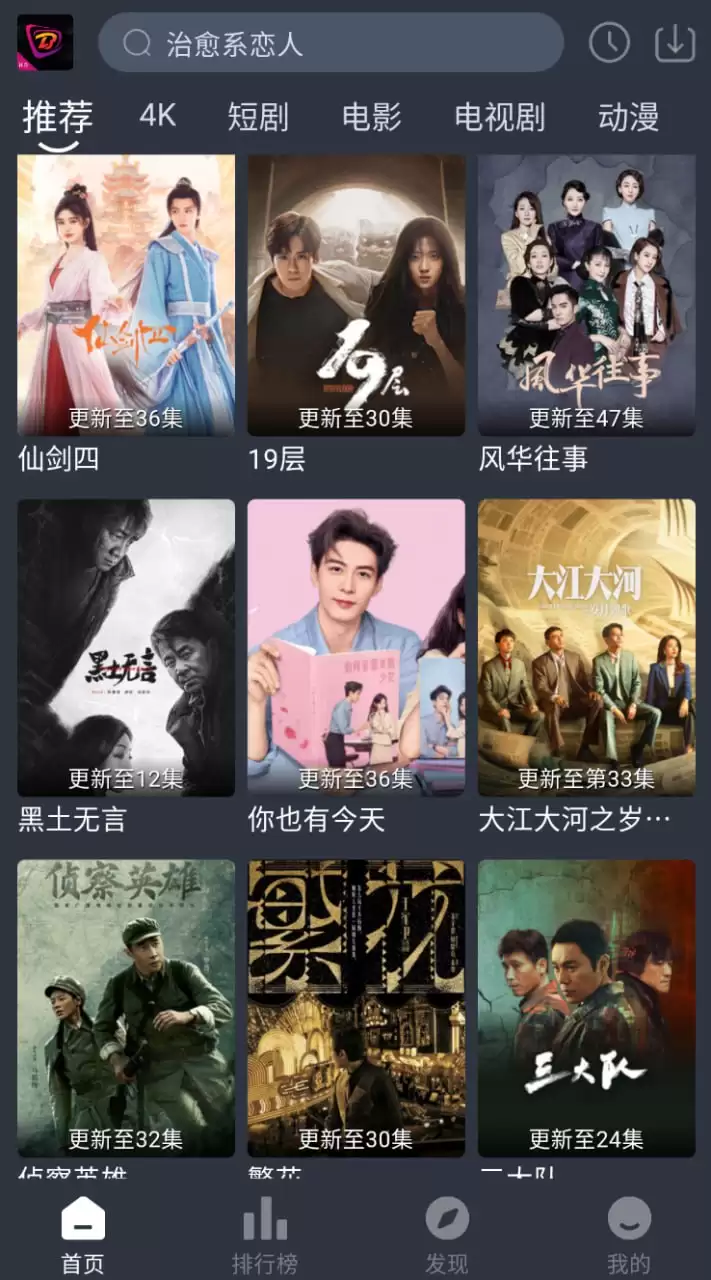Open the 三大队 drama poster

coord(586,1007)
